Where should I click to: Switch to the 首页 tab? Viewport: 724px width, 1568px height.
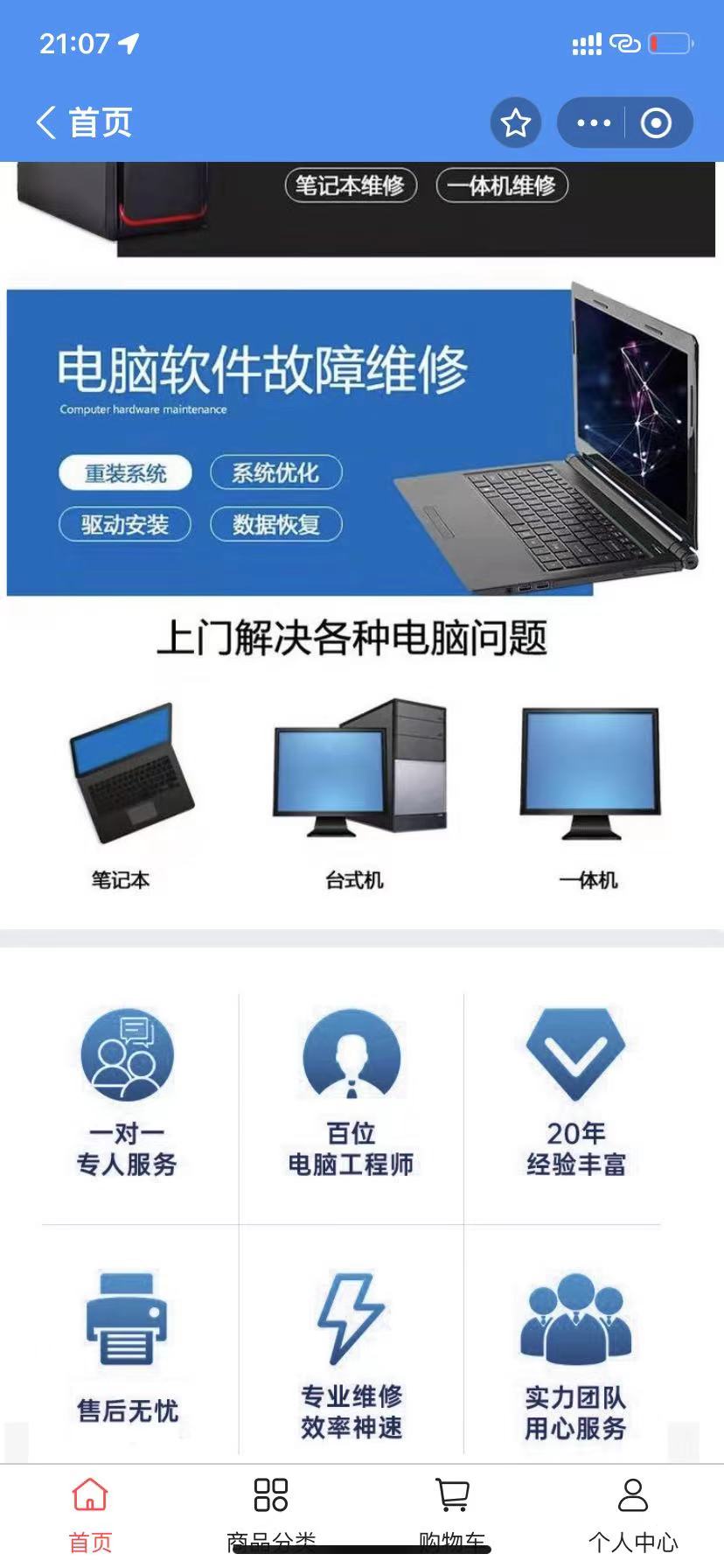pyautogui.click(x=90, y=1513)
